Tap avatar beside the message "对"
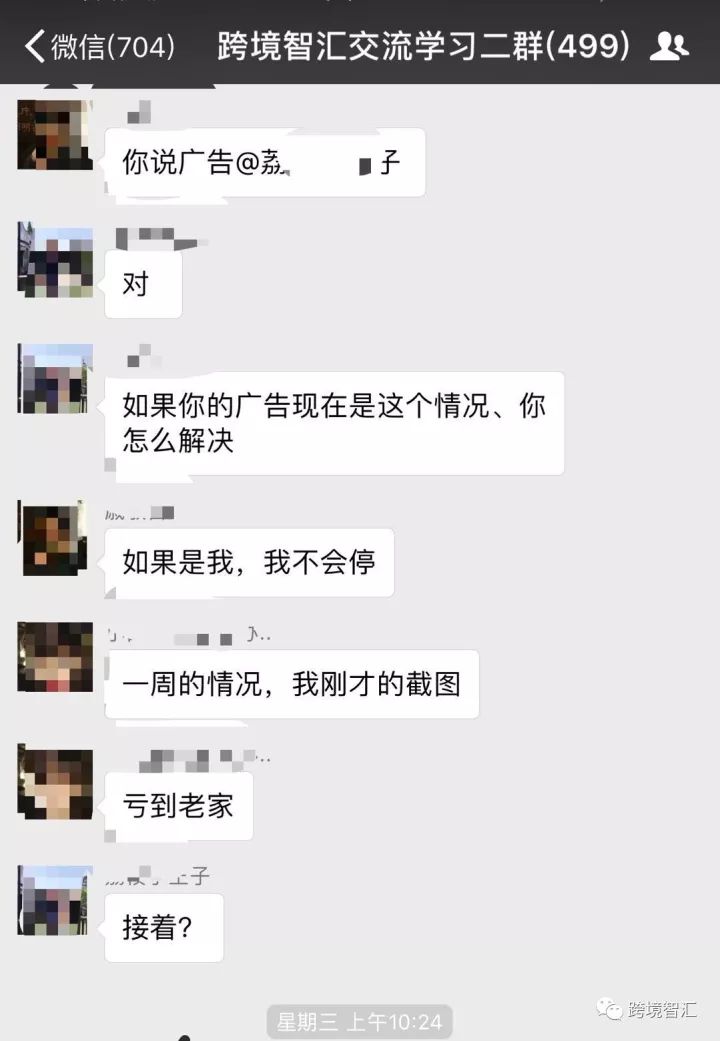This screenshot has height=1041, width=720. (x=55, y=260)
